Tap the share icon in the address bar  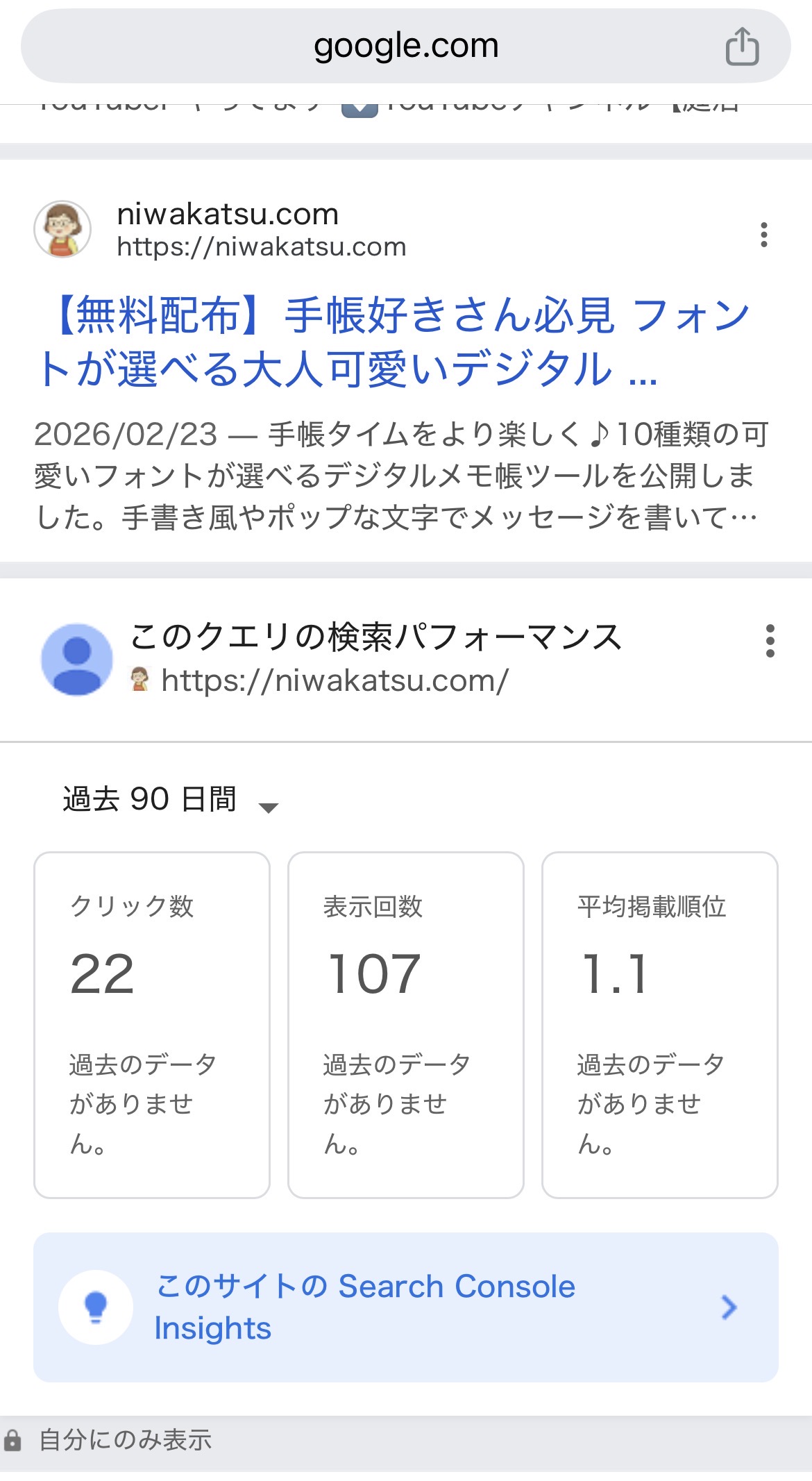click(743, 46)
